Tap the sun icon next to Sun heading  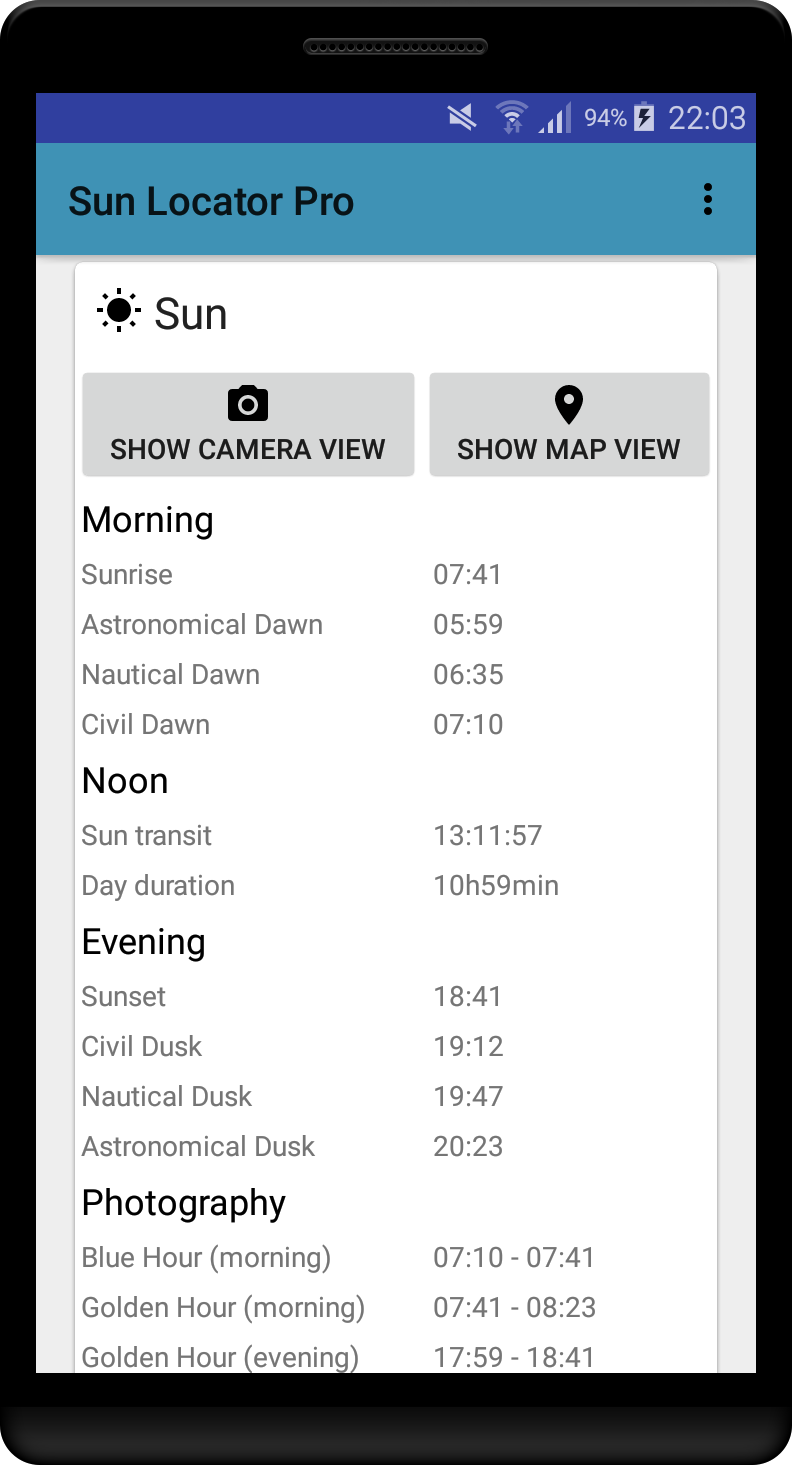coord(118,310)
